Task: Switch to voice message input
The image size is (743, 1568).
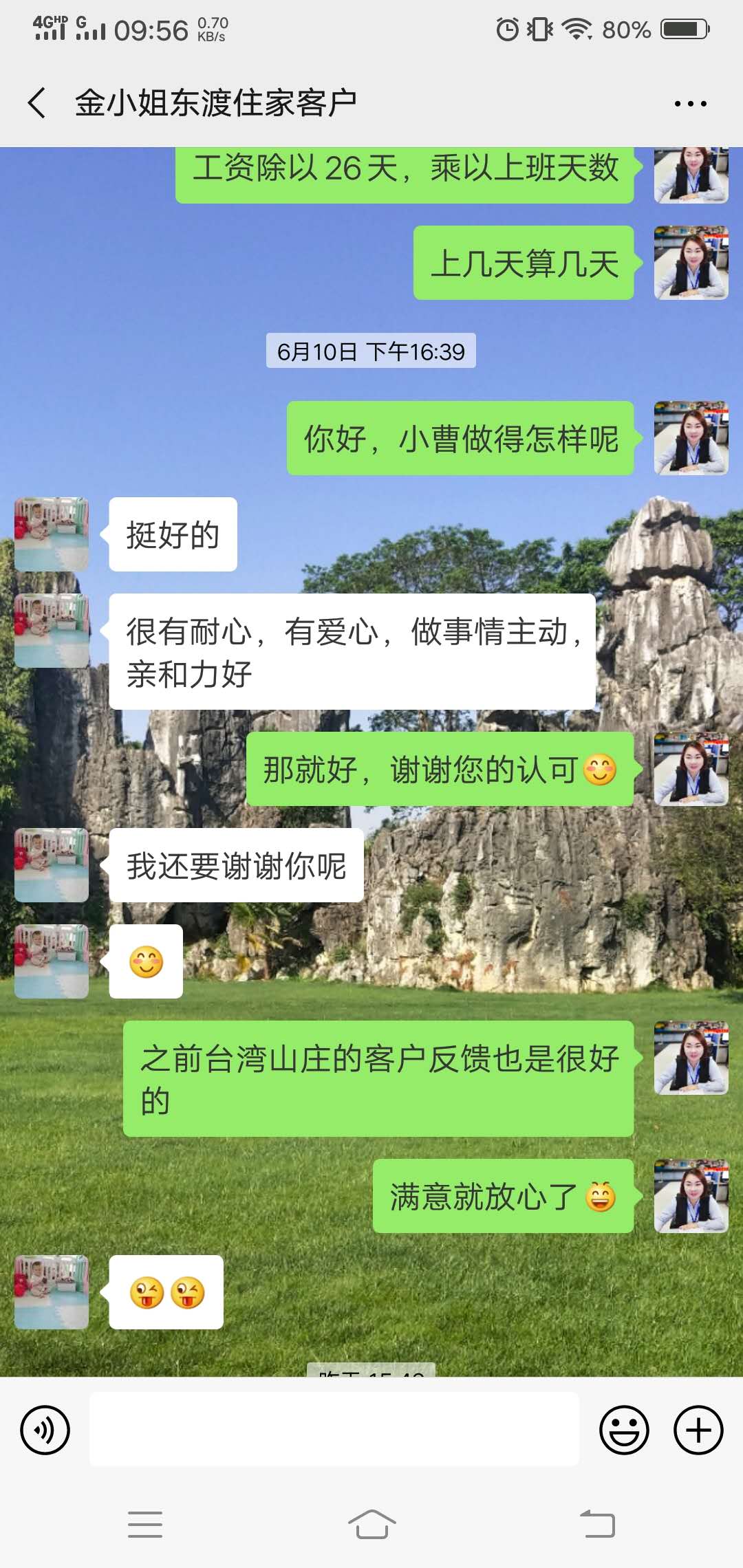Action: tap(45, 1430)
